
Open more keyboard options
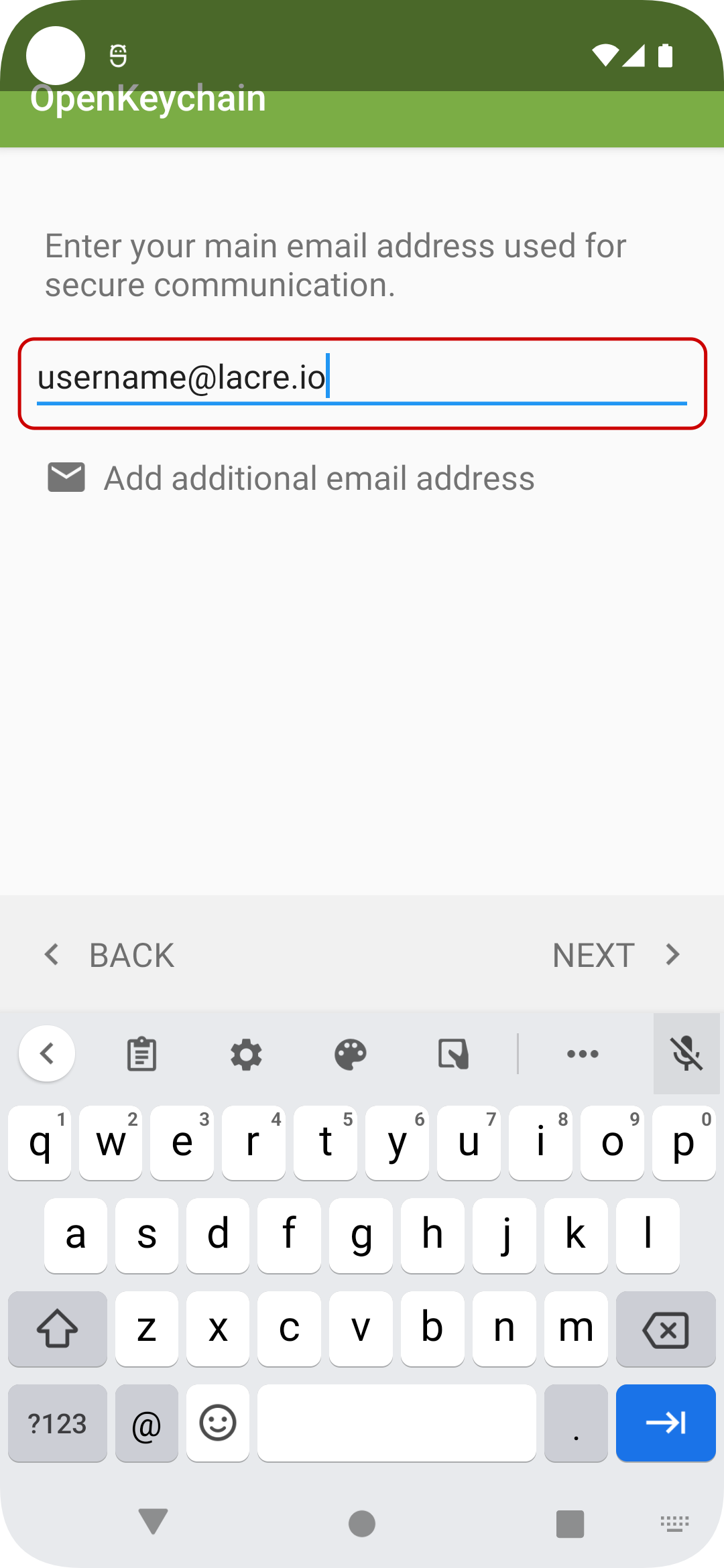coord(583,1054)
